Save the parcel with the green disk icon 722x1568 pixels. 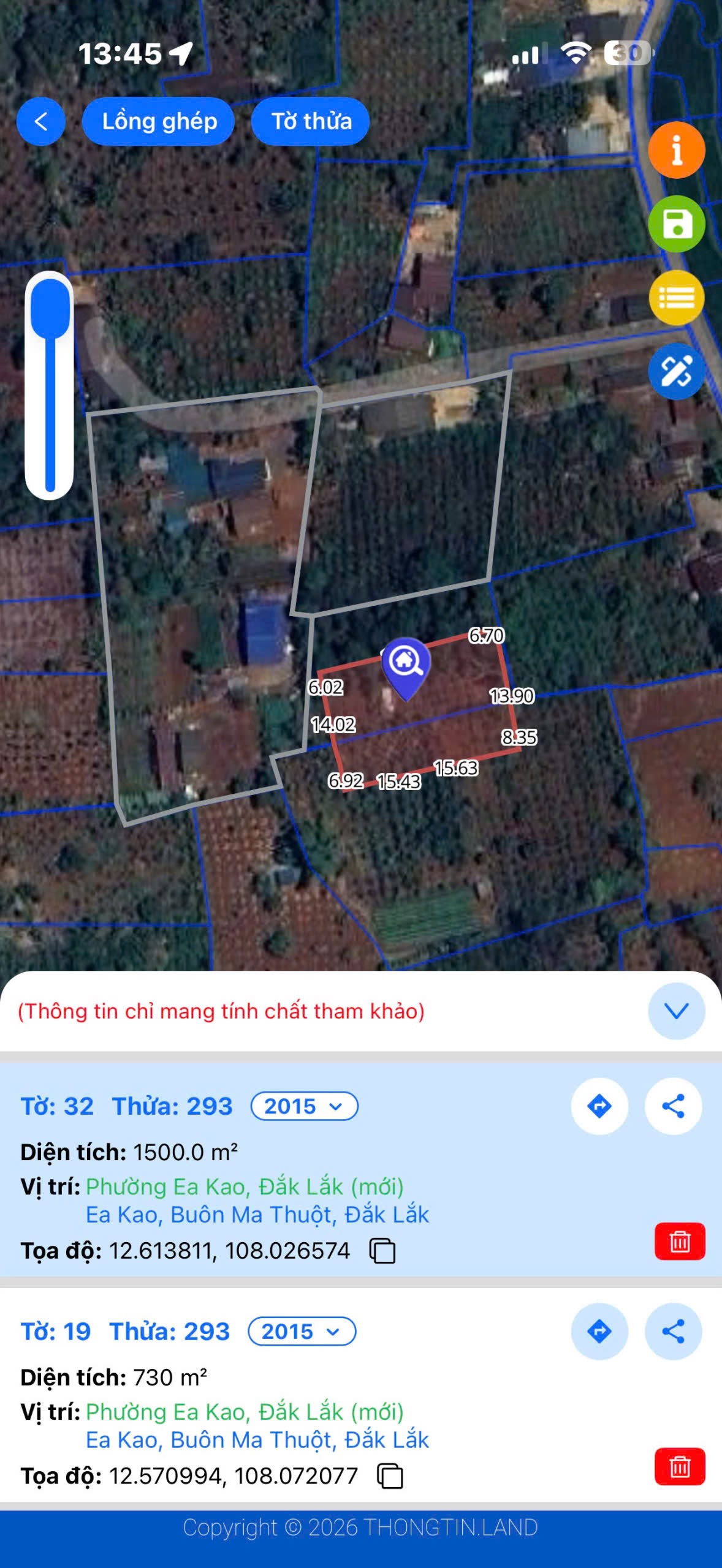pos(676,224)
